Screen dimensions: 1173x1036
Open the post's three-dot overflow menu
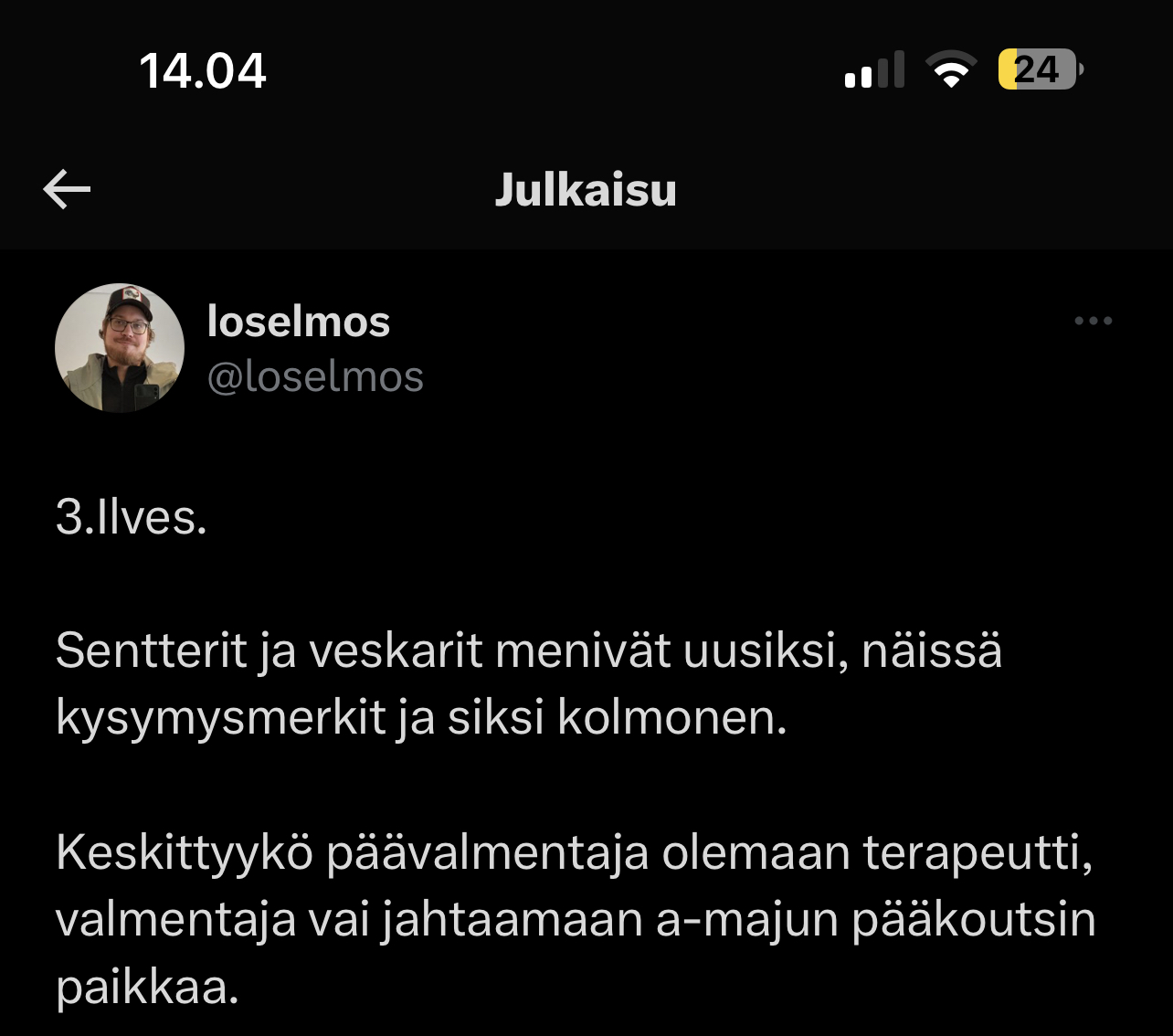tap(1093, 321)
